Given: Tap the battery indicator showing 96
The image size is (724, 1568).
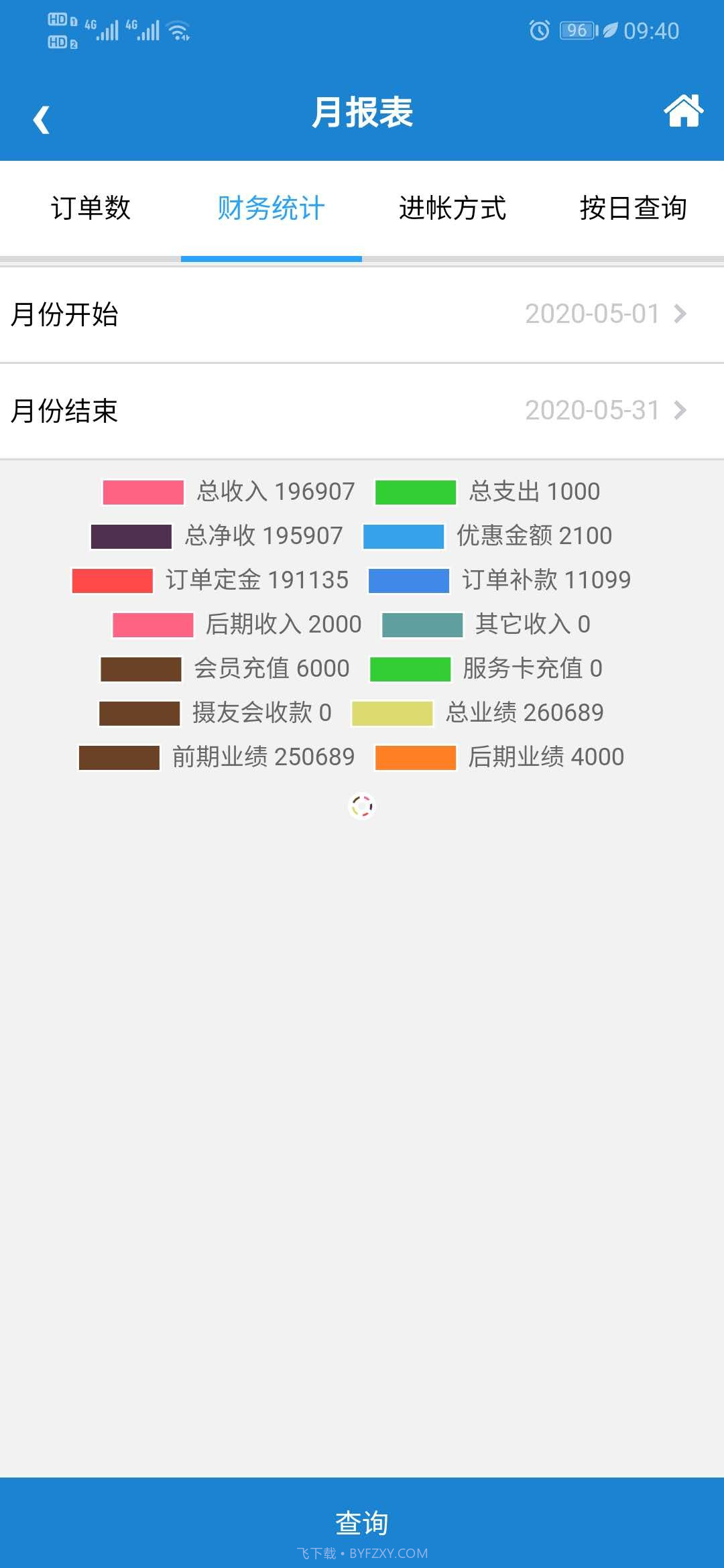Looking at the screenshot, I should 578,29.
